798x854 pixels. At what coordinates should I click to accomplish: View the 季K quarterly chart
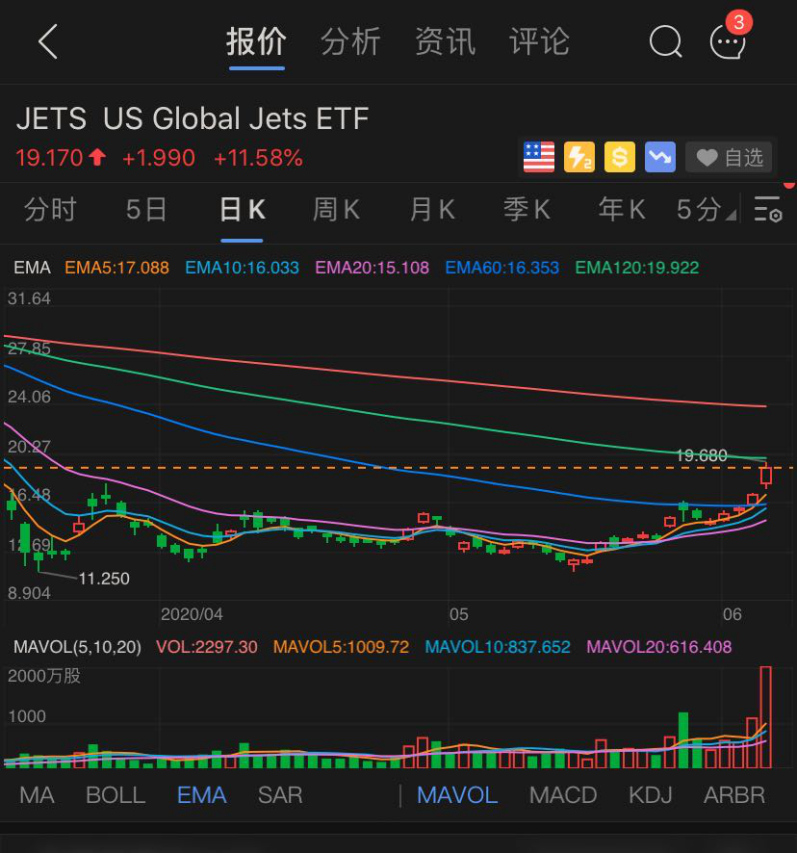527,210
